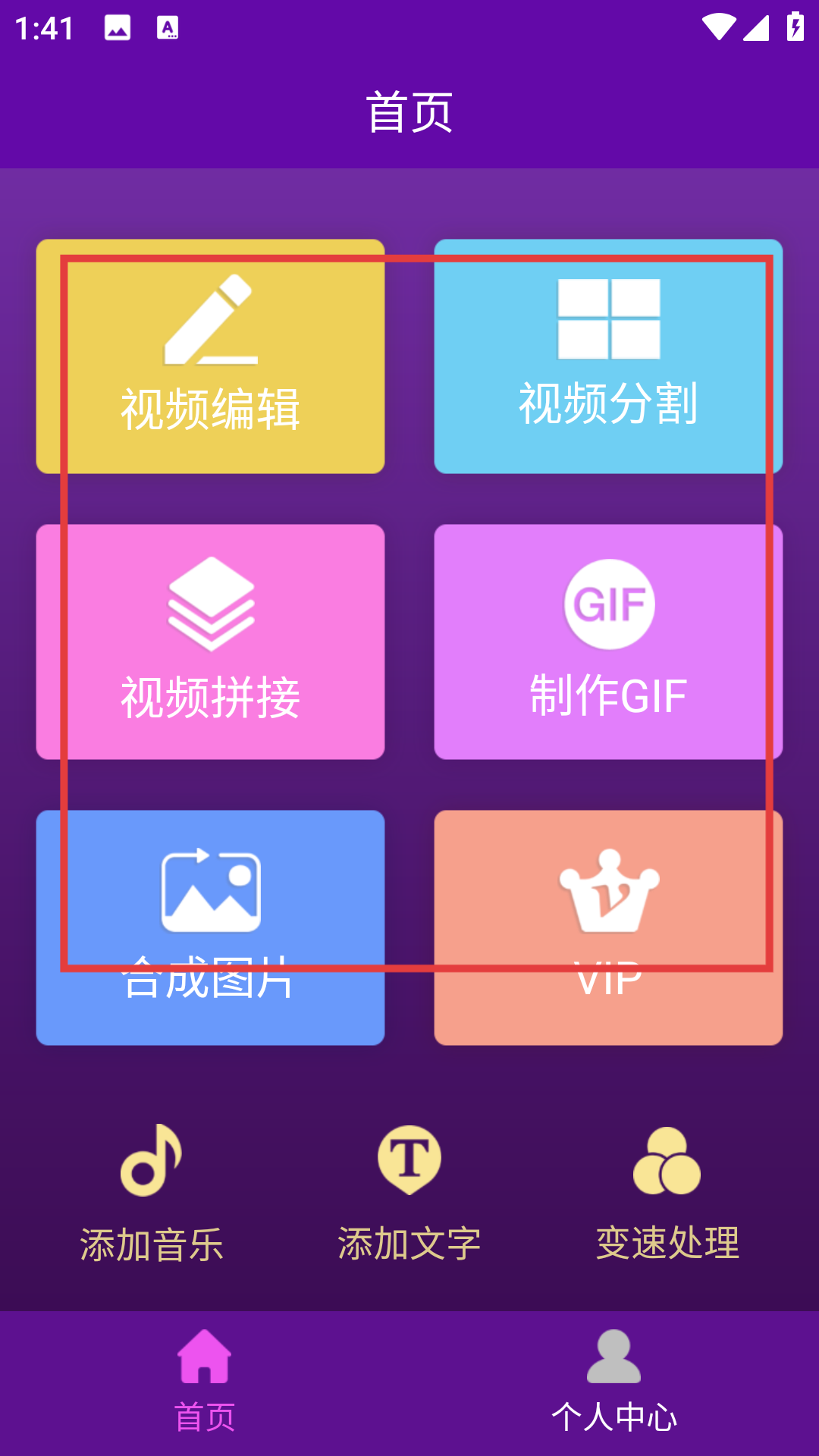Open the 制作GIF tile

(x=608, y=642)
